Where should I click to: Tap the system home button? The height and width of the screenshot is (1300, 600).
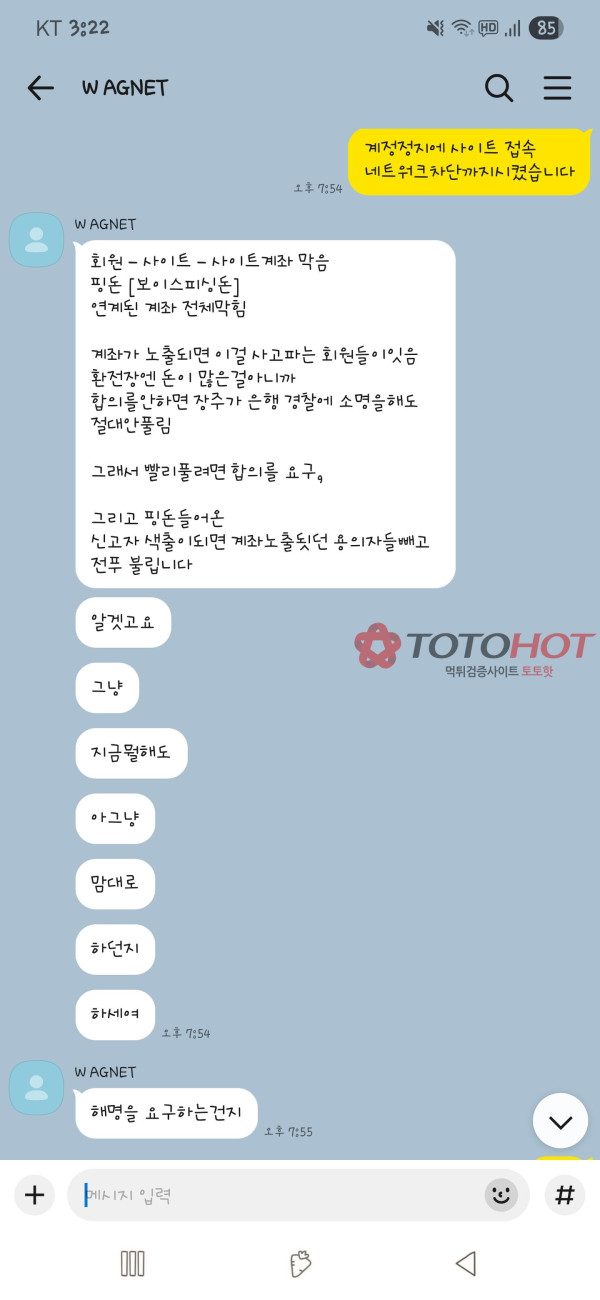click(x=300, y=1263)
